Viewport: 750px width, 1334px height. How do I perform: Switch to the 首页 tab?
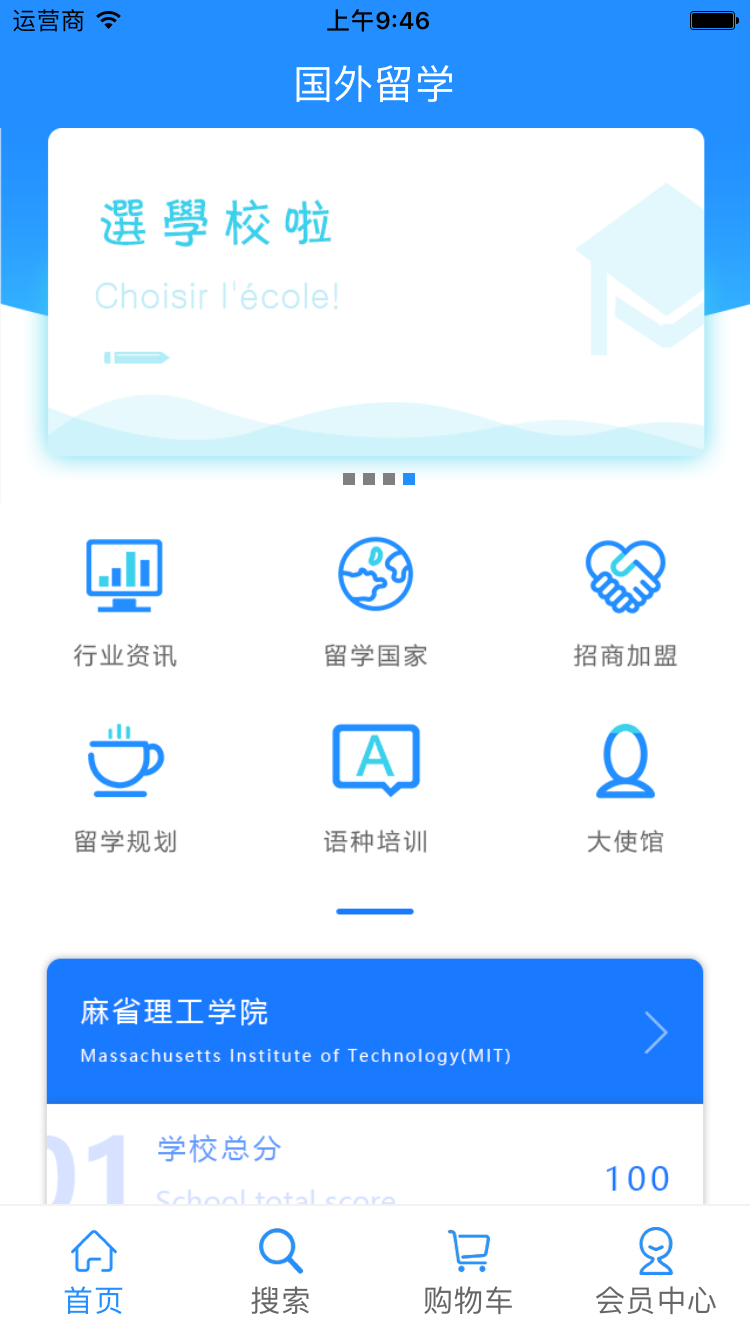tap(94, 1271)
